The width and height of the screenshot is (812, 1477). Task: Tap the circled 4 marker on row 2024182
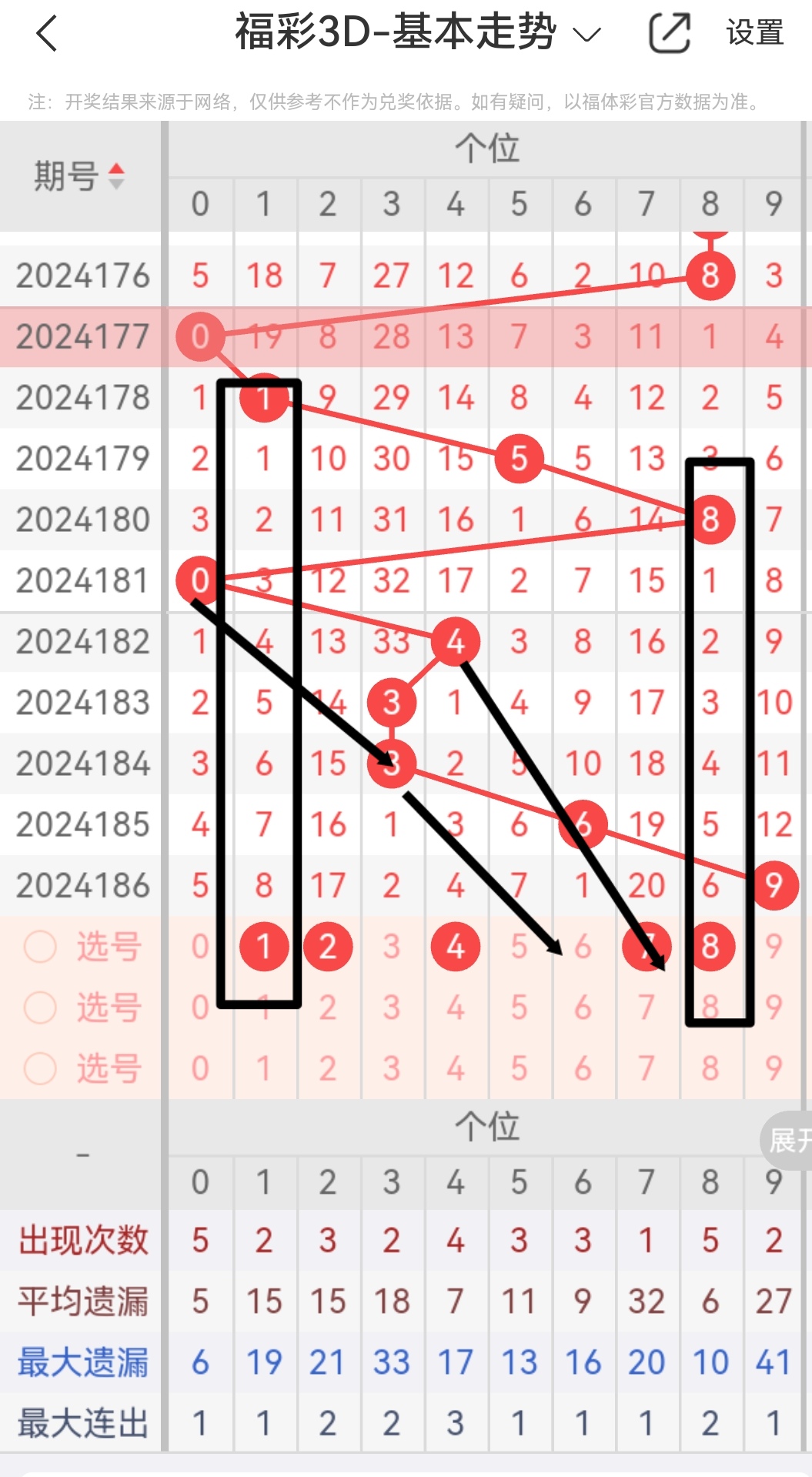456,641
